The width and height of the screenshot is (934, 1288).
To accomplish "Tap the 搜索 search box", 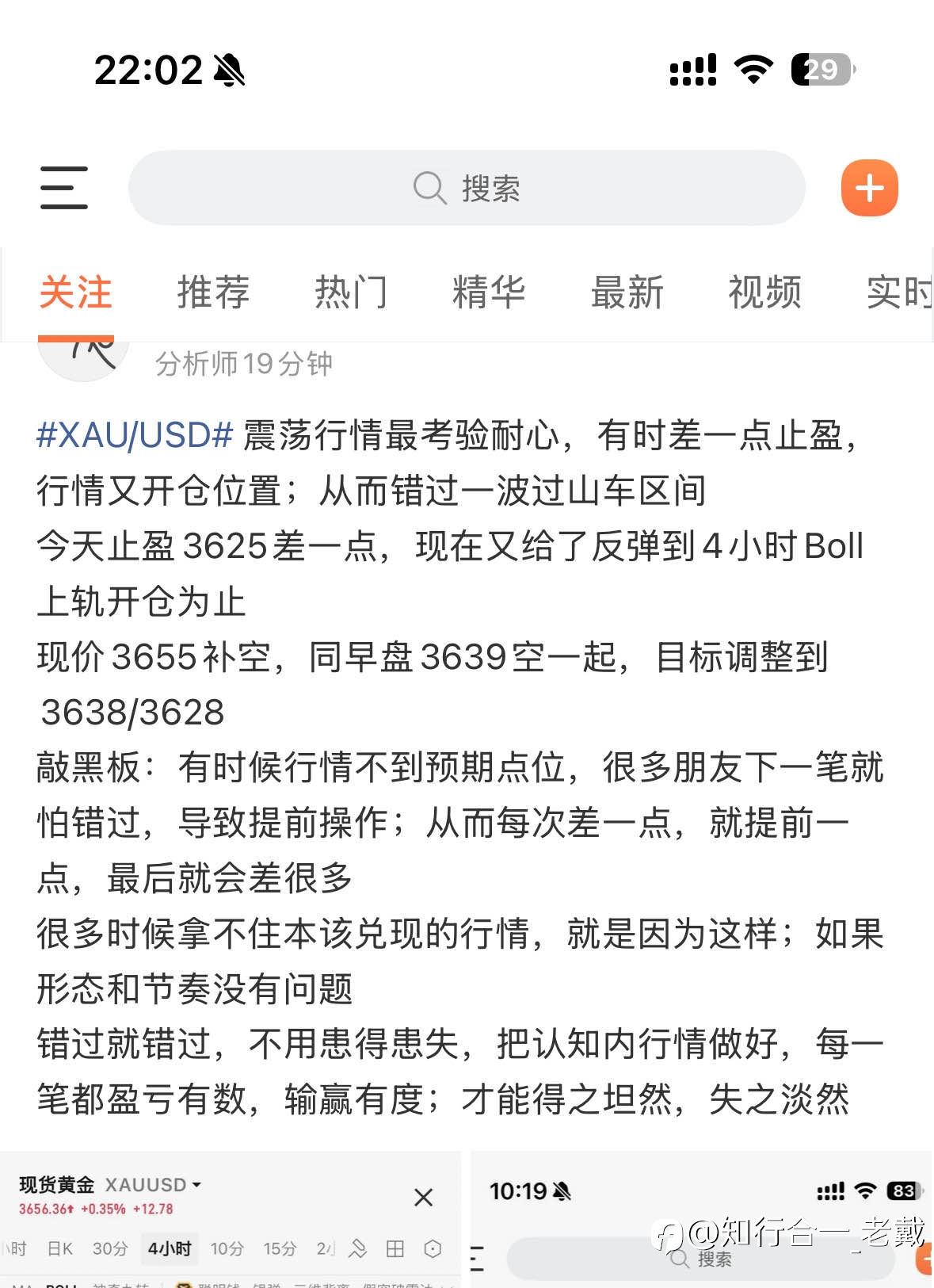I will [x=467, y=188].
